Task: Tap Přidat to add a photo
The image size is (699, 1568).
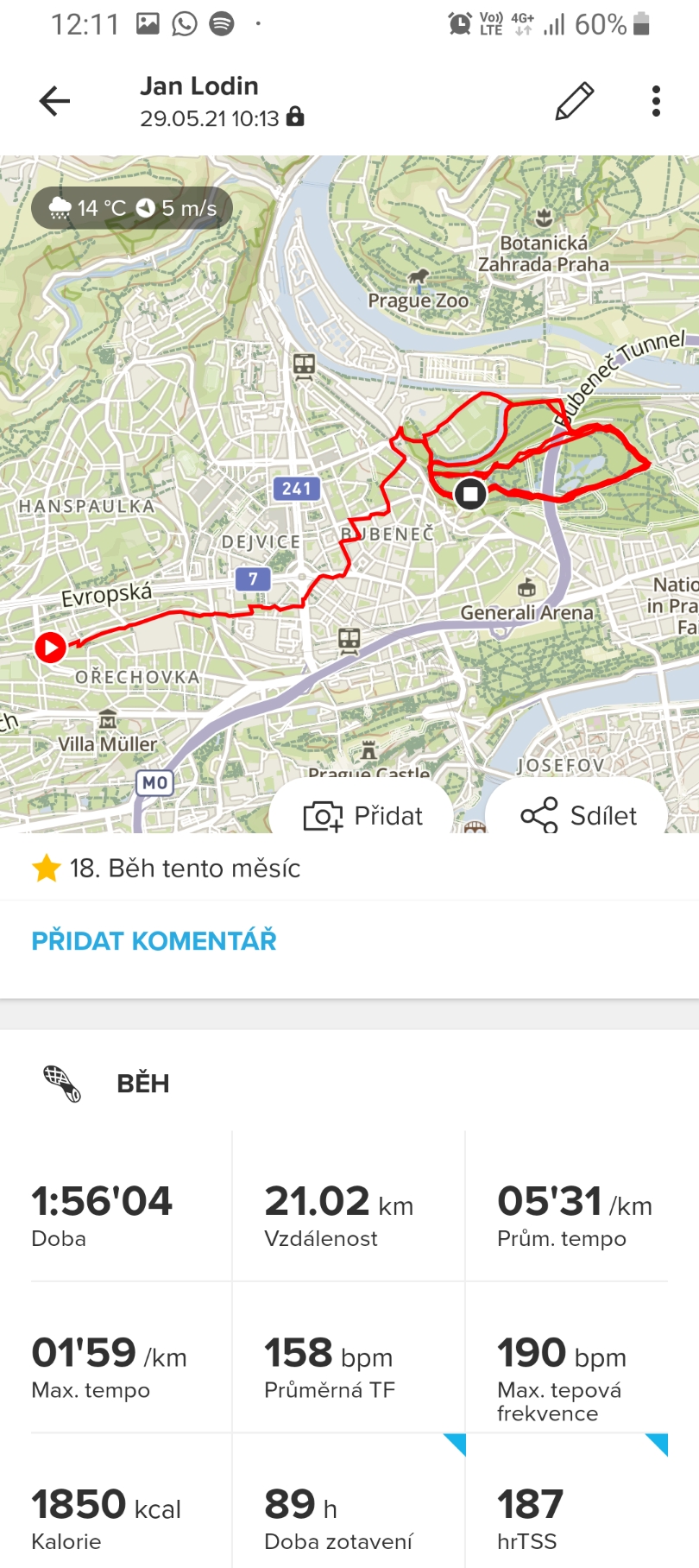Action: point(362,815)
